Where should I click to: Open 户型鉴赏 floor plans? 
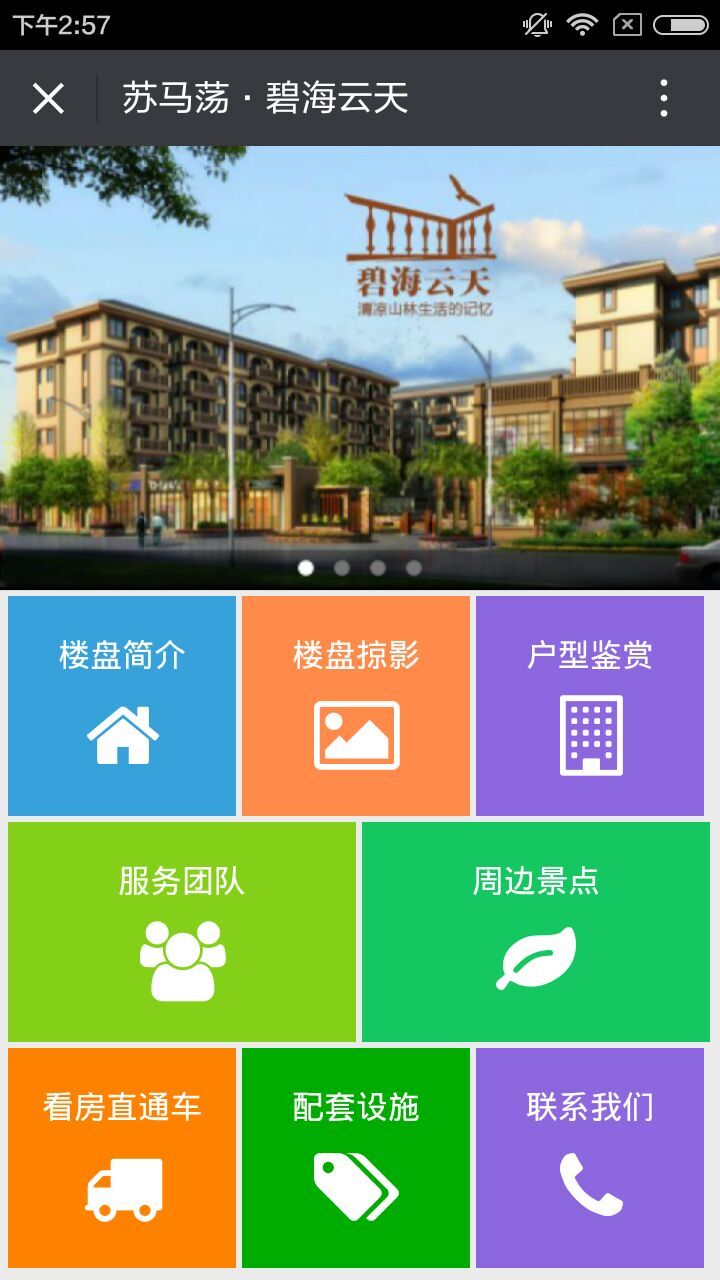590,706
